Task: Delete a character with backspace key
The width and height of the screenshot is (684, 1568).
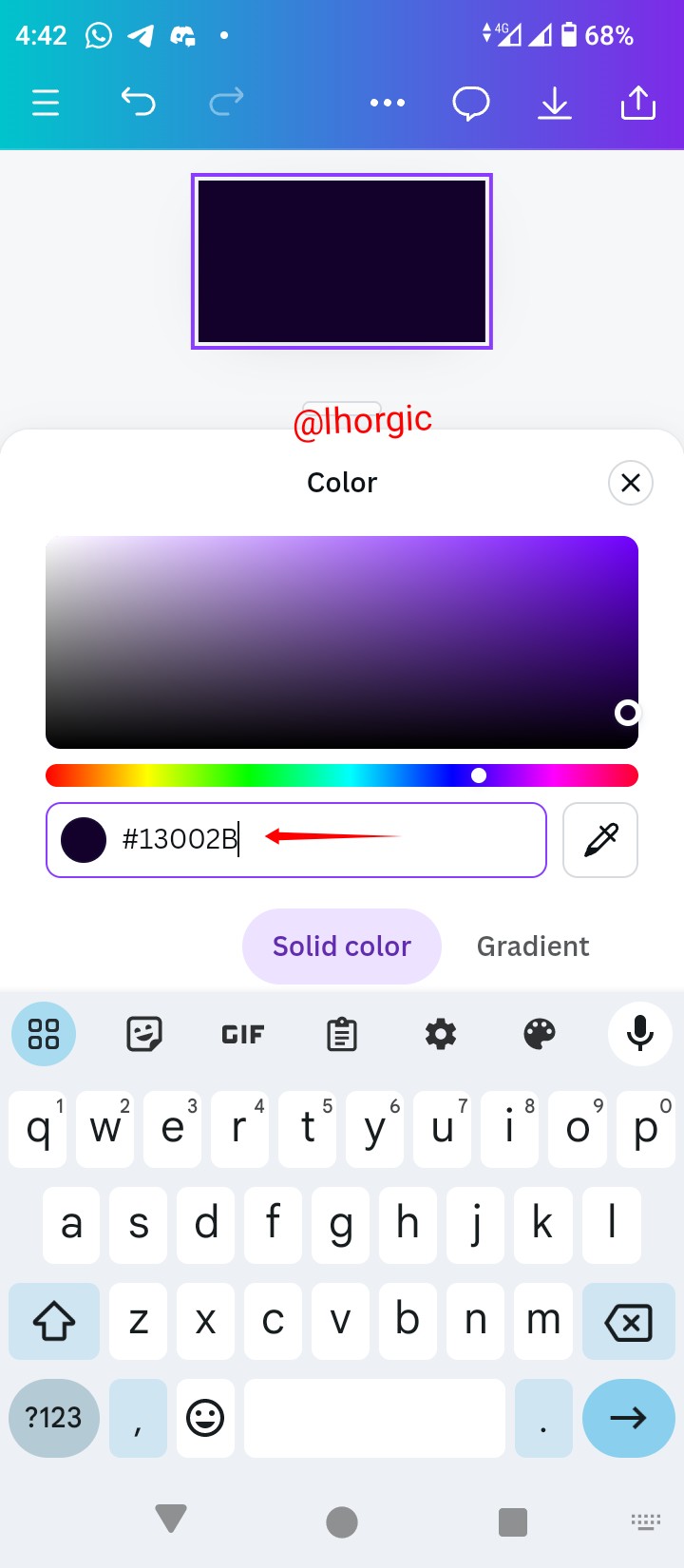Action: (x=628, y=1321)
